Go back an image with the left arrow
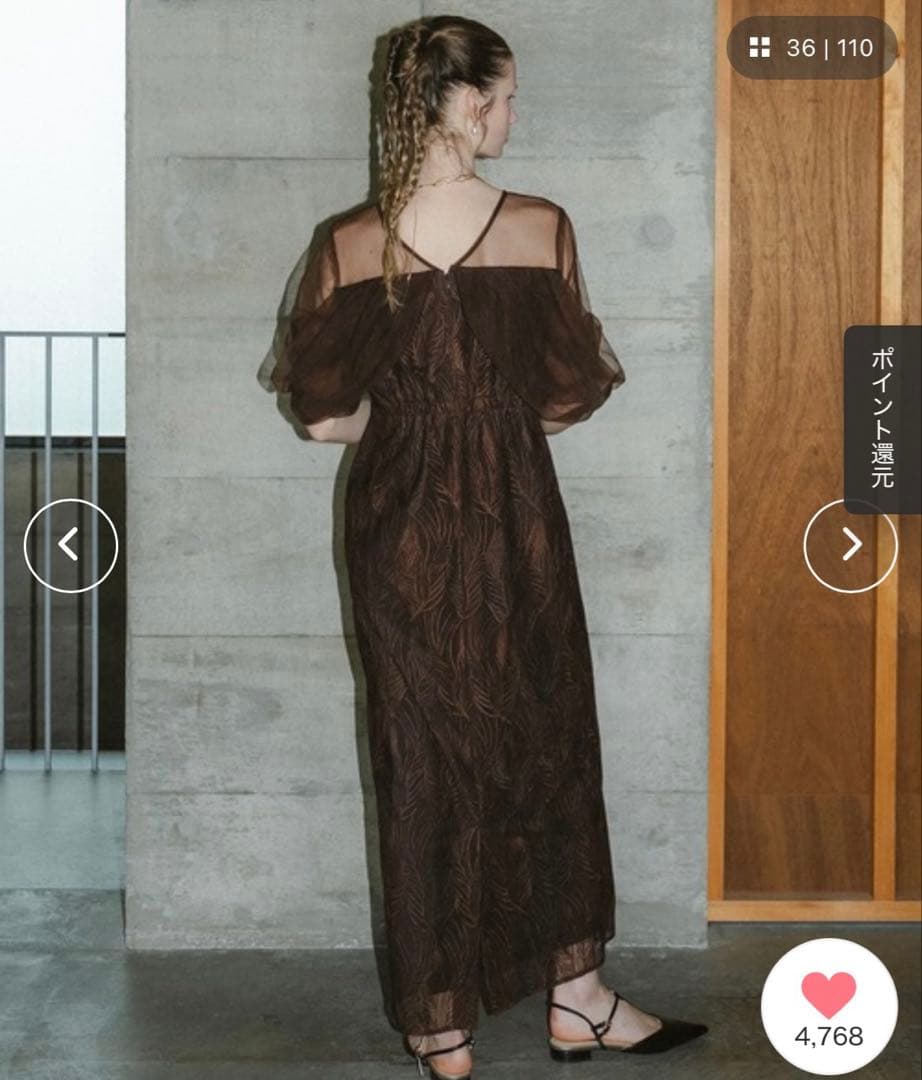Screen dimensions: 922x1080 (70, 545)
